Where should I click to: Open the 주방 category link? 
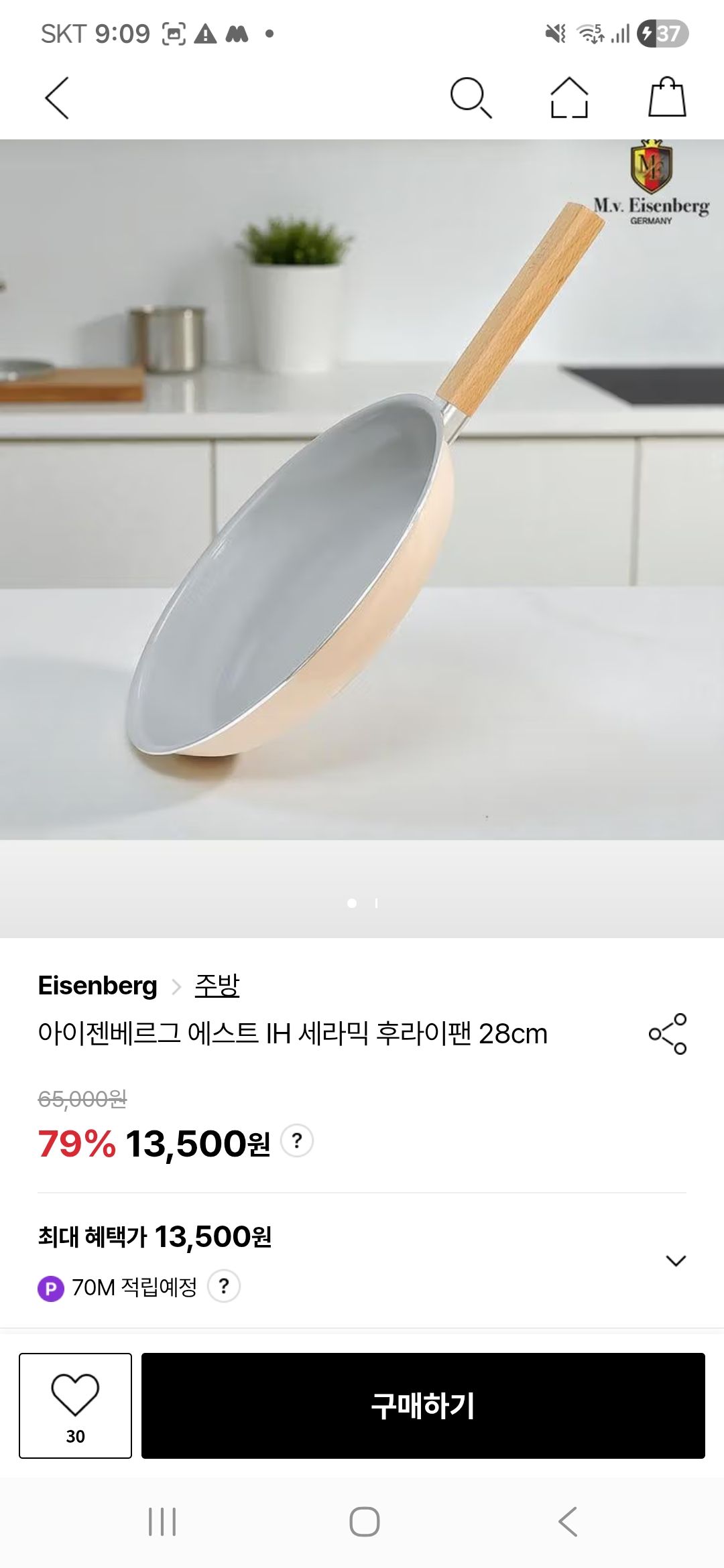click(217, 985)
